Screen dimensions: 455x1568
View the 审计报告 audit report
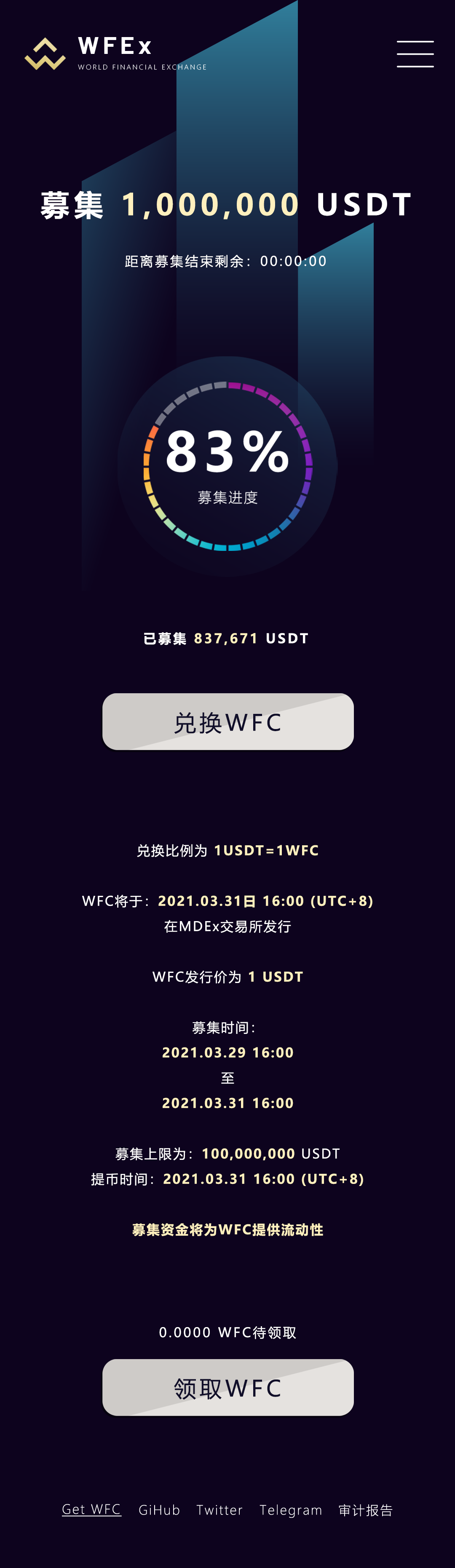tap(365, 1509)
